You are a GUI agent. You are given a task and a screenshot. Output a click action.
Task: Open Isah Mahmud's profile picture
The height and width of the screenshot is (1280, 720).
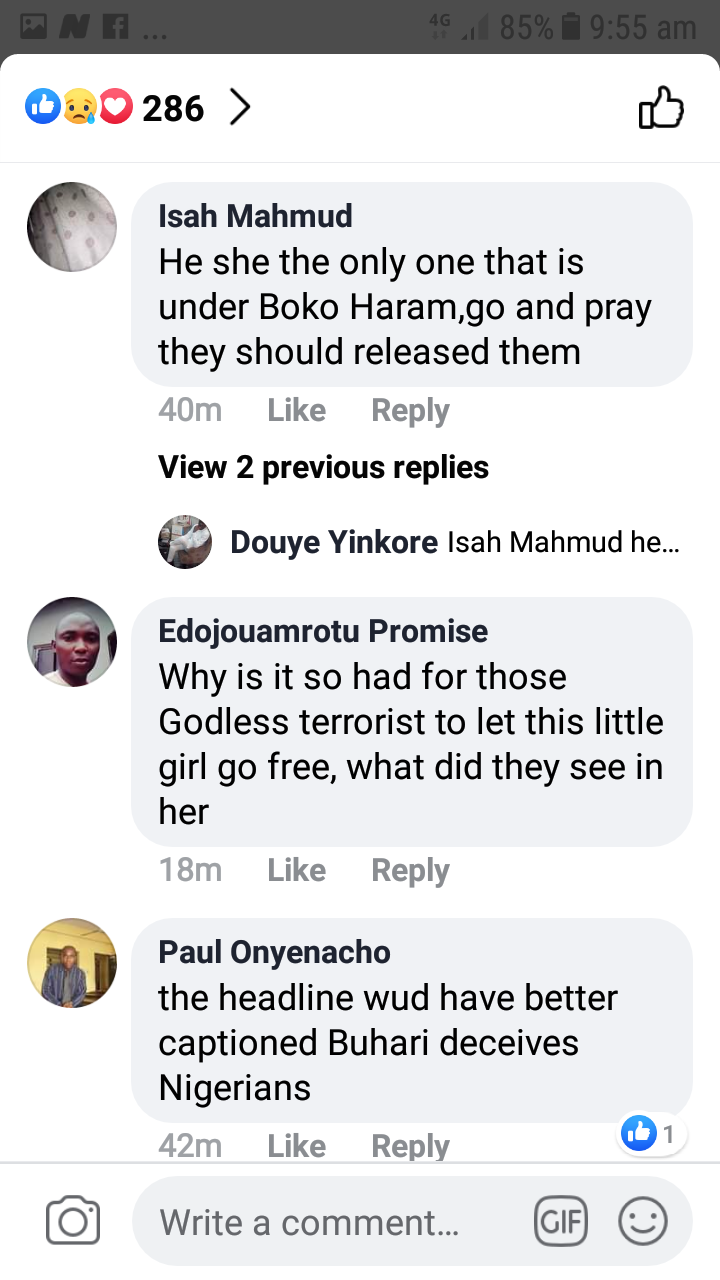pos(72,227)
